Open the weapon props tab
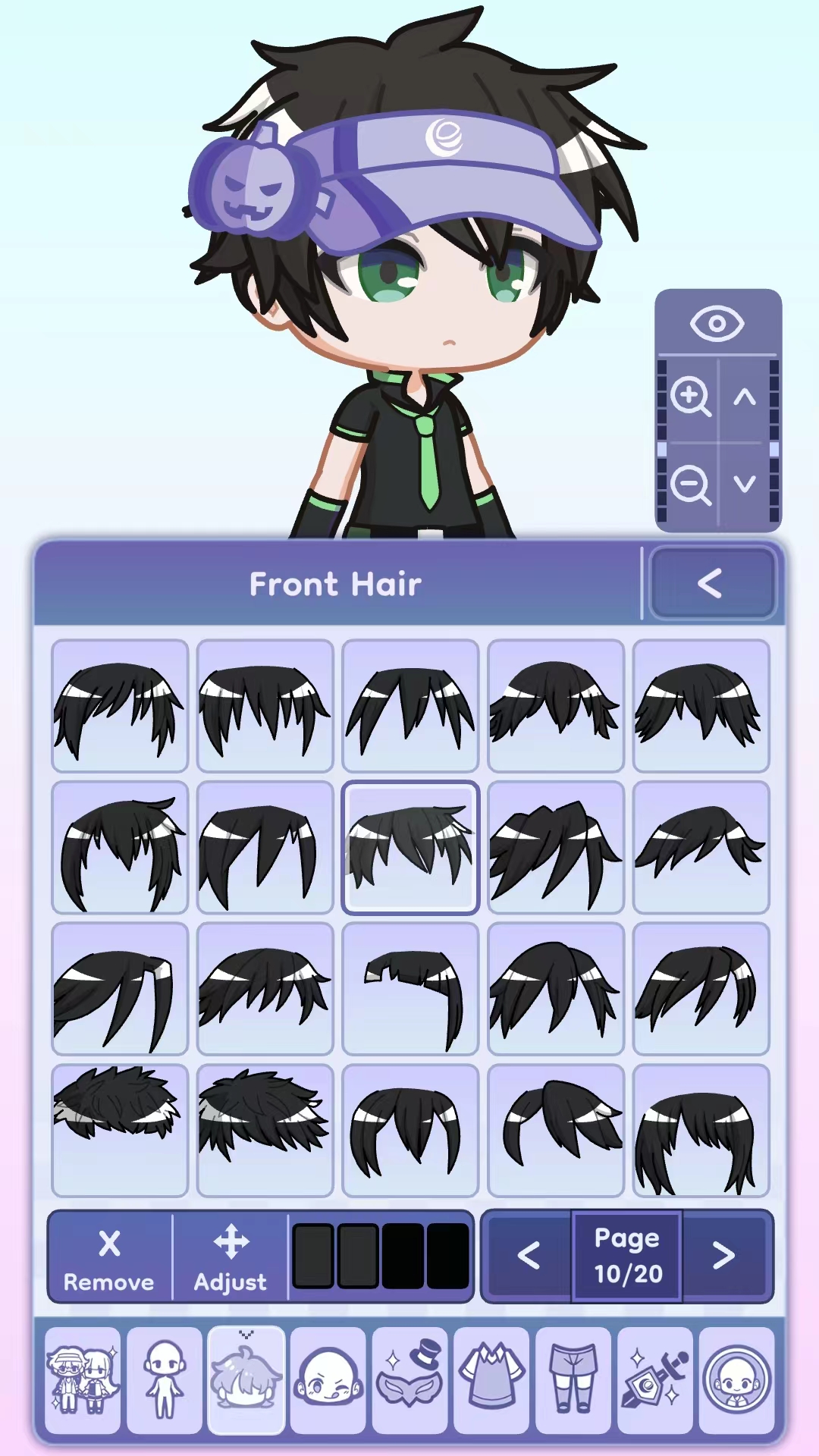 (655, 1380)
